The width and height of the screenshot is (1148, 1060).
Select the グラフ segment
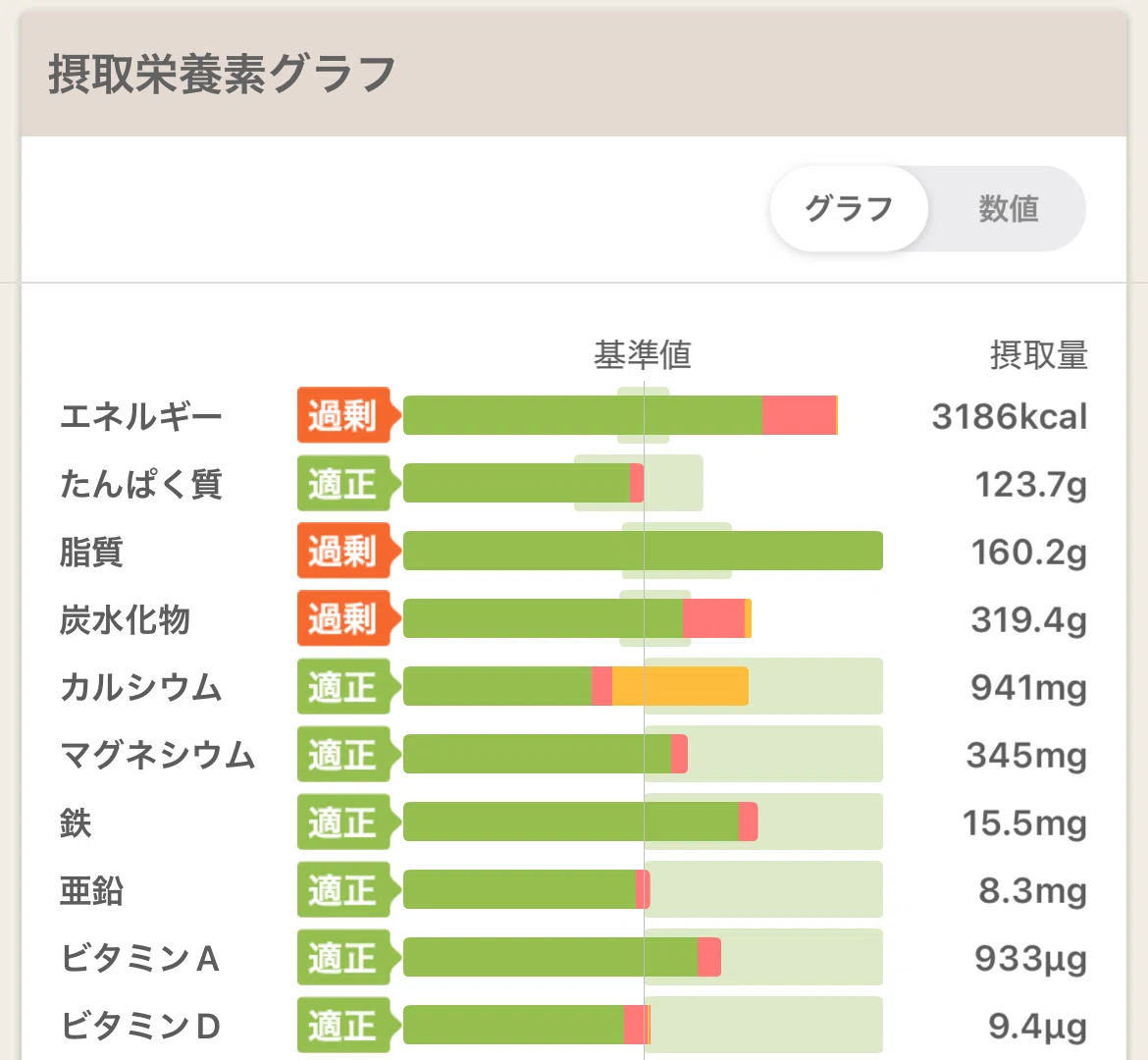(x=850, y=209)
